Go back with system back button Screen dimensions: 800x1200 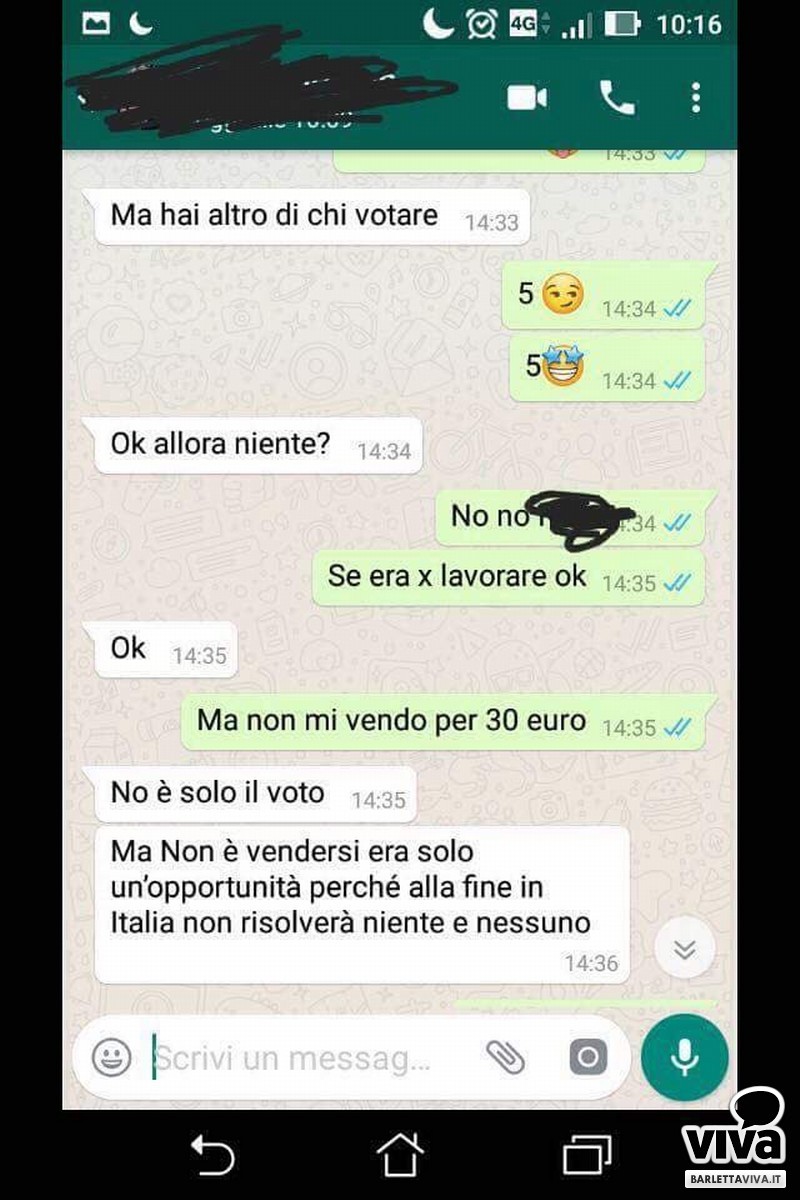pos(212,1157)
